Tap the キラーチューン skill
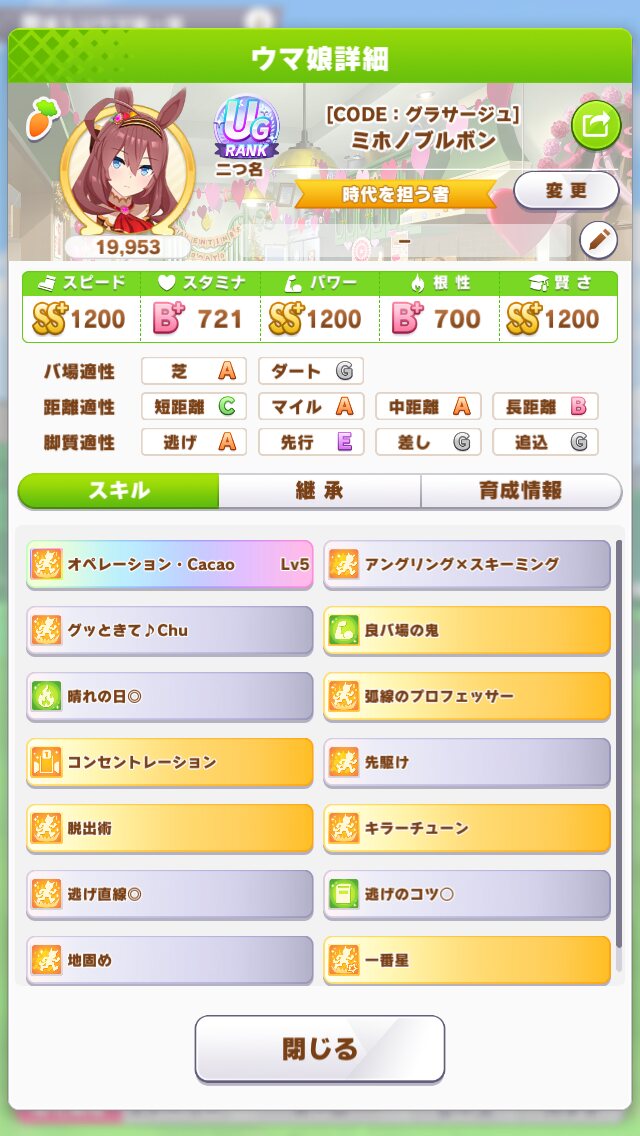The image size is (640, 1136). [467, 829]
